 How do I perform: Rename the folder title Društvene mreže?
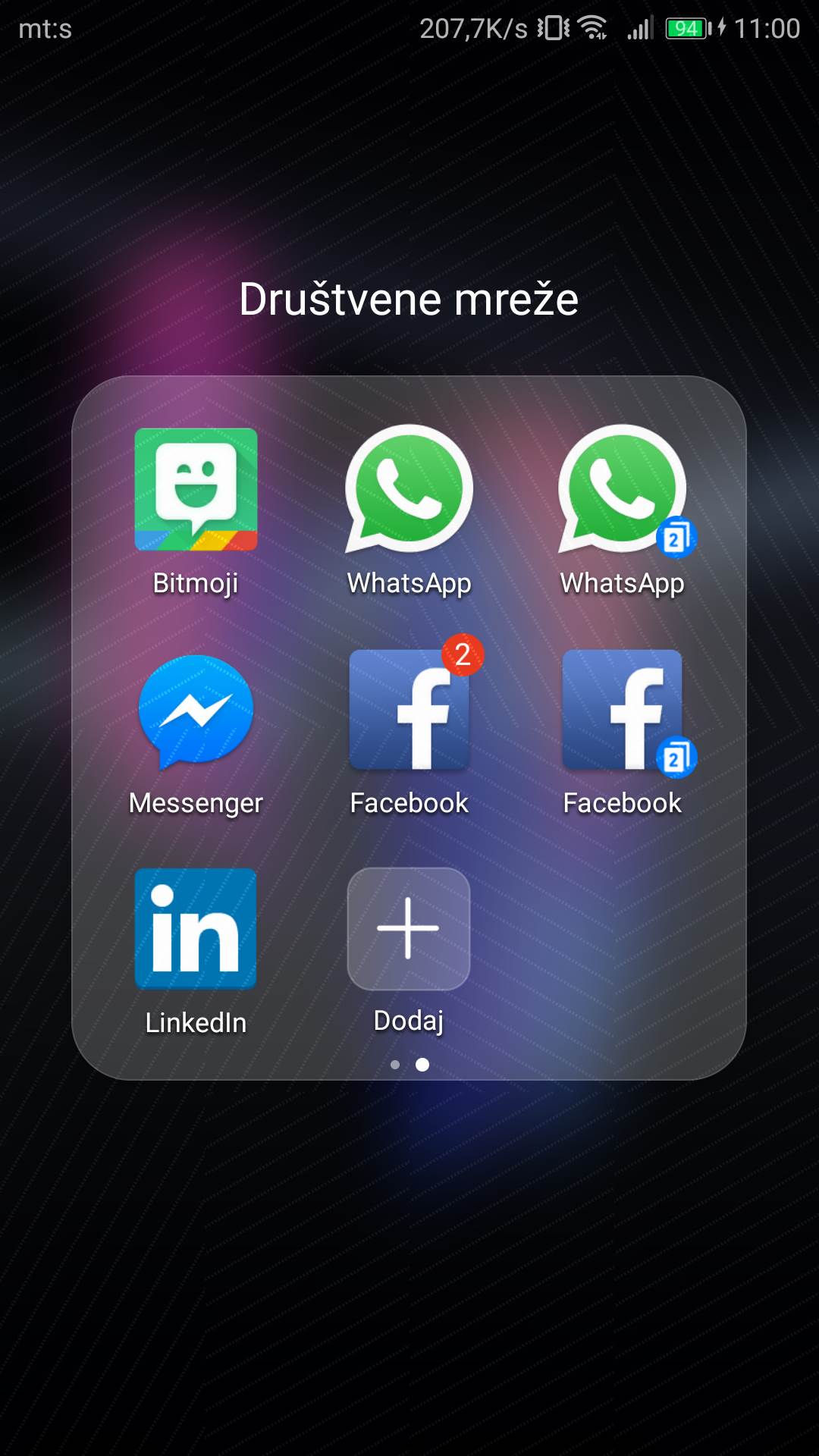click(x=409, y=300)
